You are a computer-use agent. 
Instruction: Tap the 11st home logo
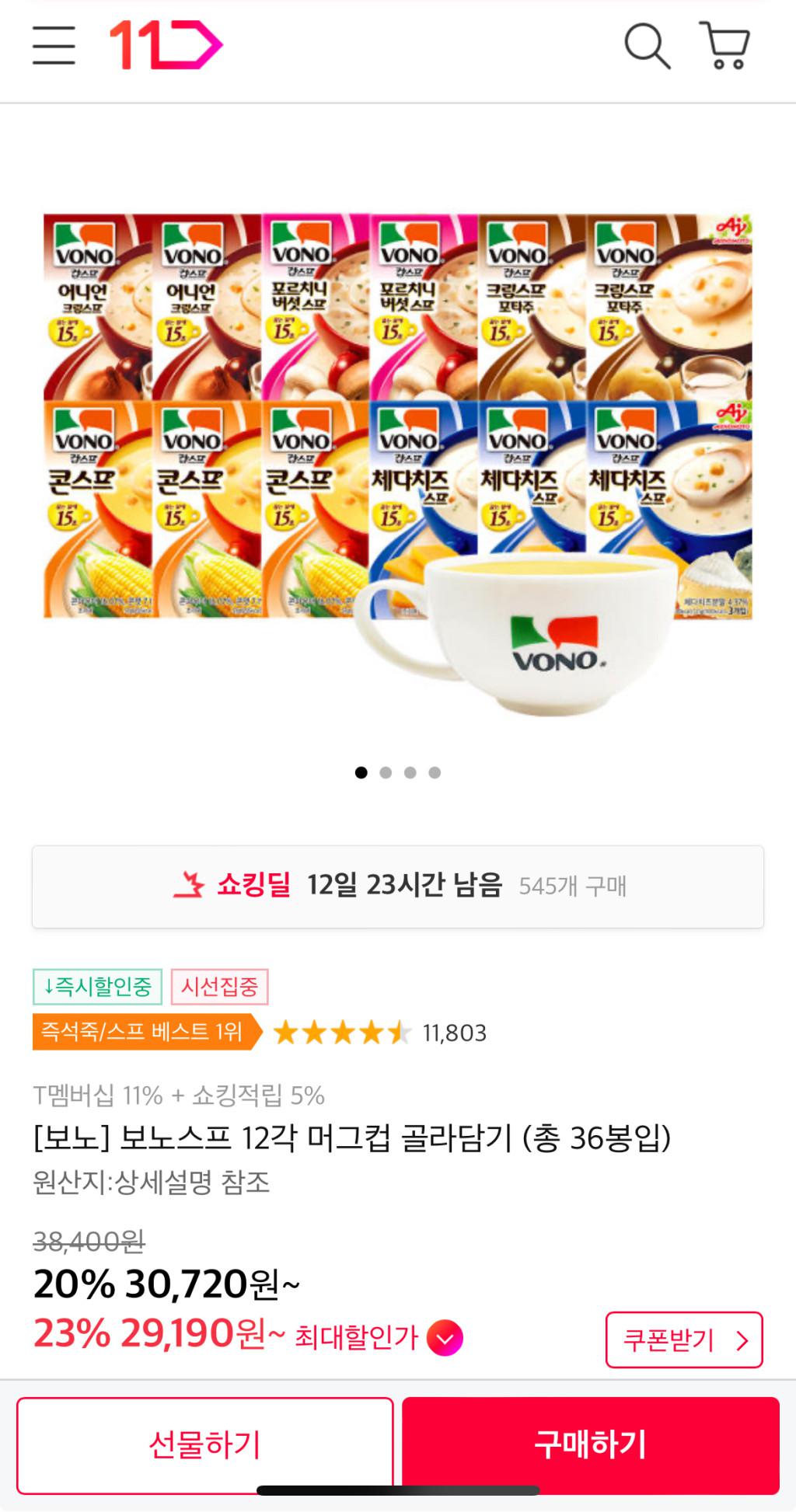click(166, 46)
